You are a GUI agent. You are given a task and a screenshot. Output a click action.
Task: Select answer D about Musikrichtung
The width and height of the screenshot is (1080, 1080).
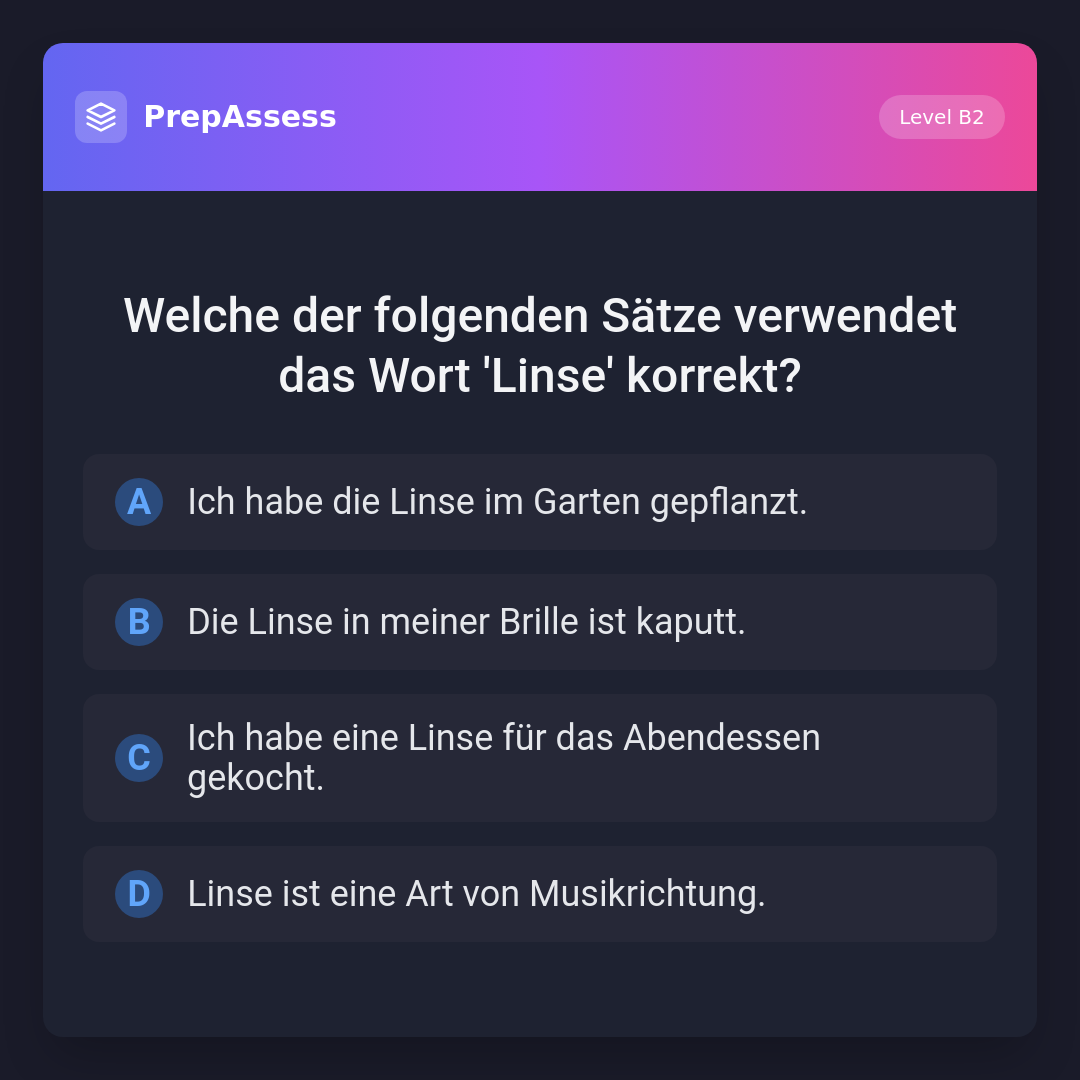click(x=539, y=894)
